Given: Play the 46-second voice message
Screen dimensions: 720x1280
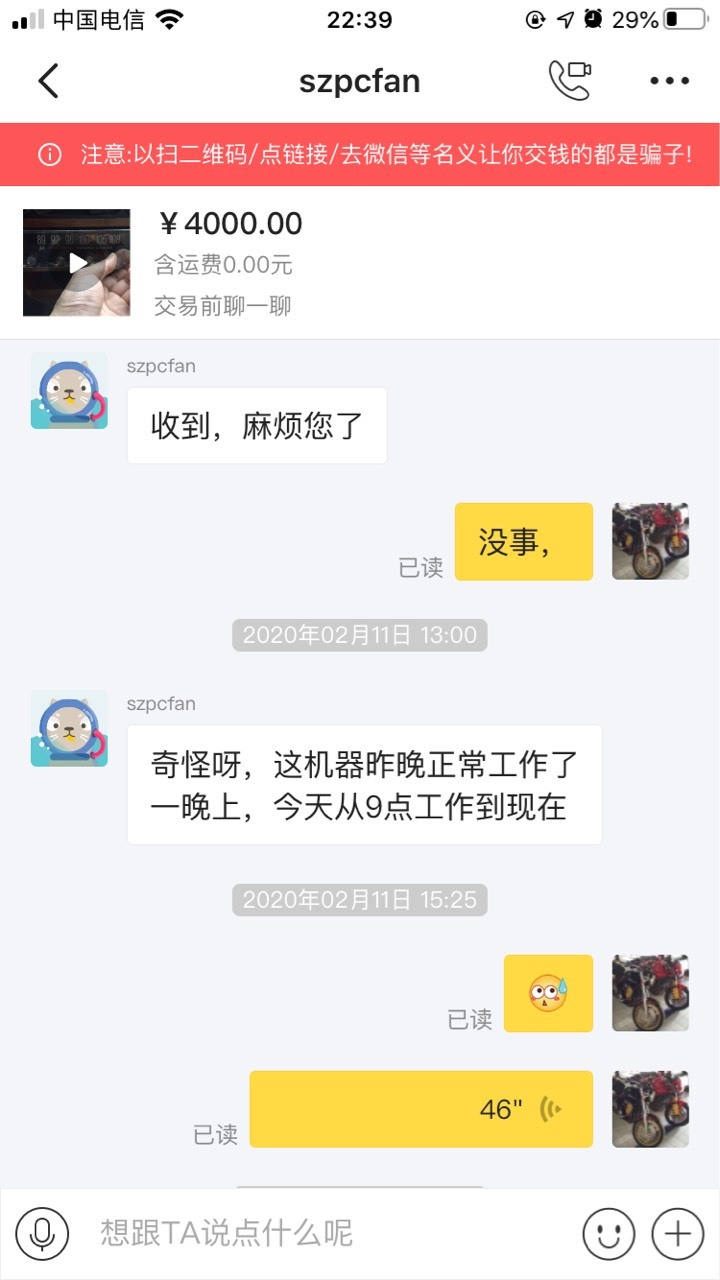Looking at the screenshot, I should click(x=421, y=1109).
